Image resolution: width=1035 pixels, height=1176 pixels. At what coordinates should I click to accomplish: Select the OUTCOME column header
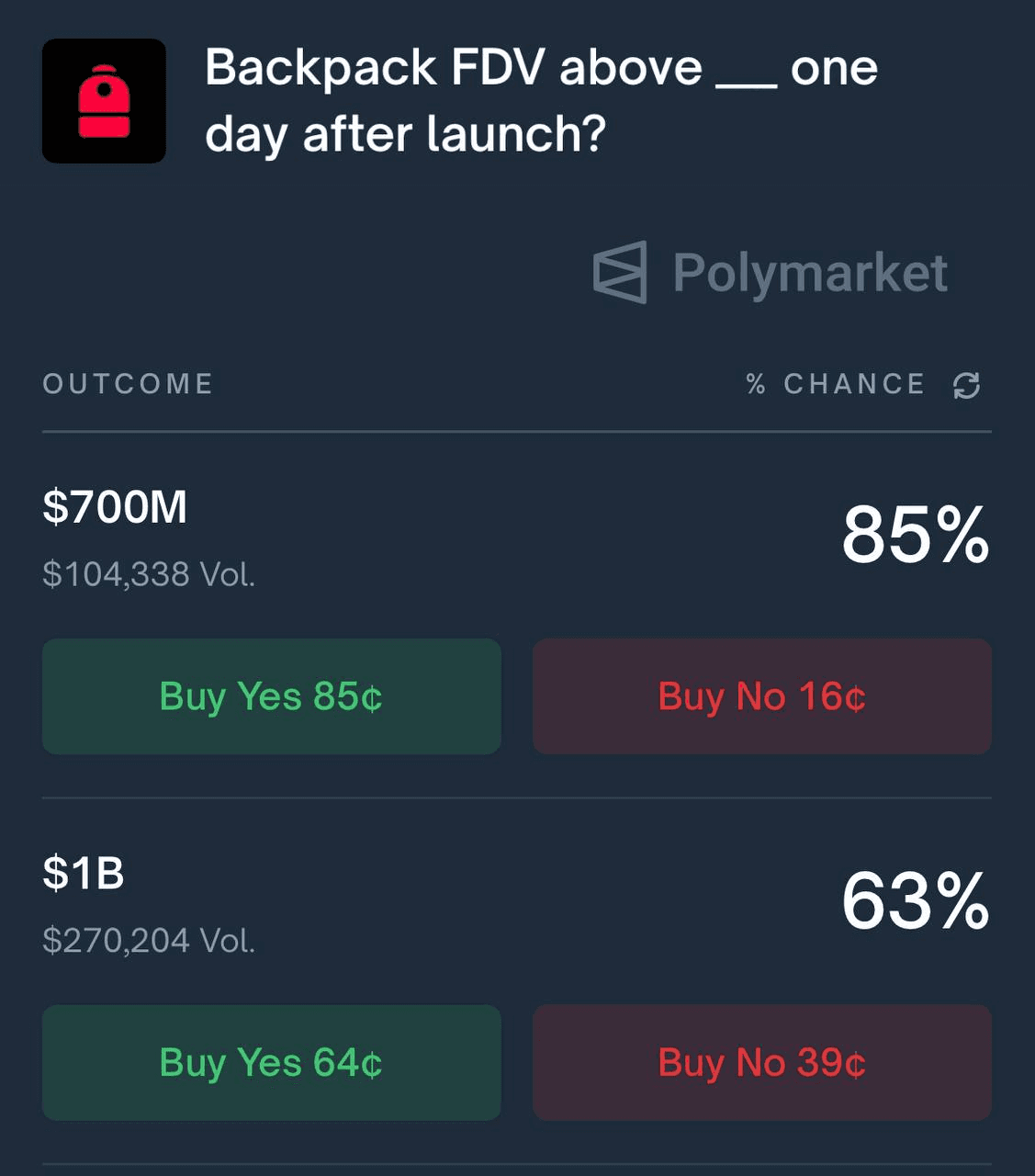coord(128,384)
